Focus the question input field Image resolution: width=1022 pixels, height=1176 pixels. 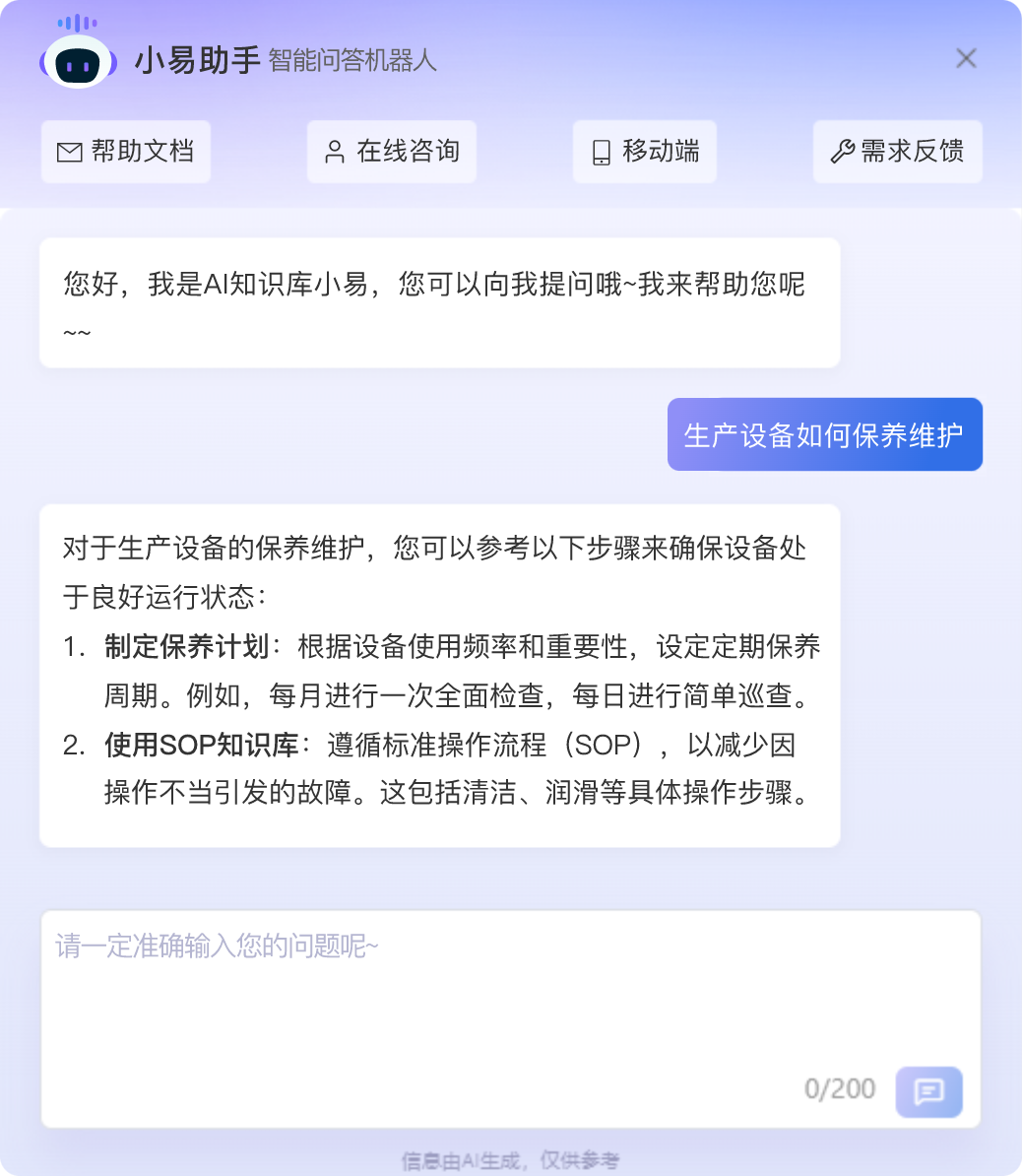tap(492, 995)
